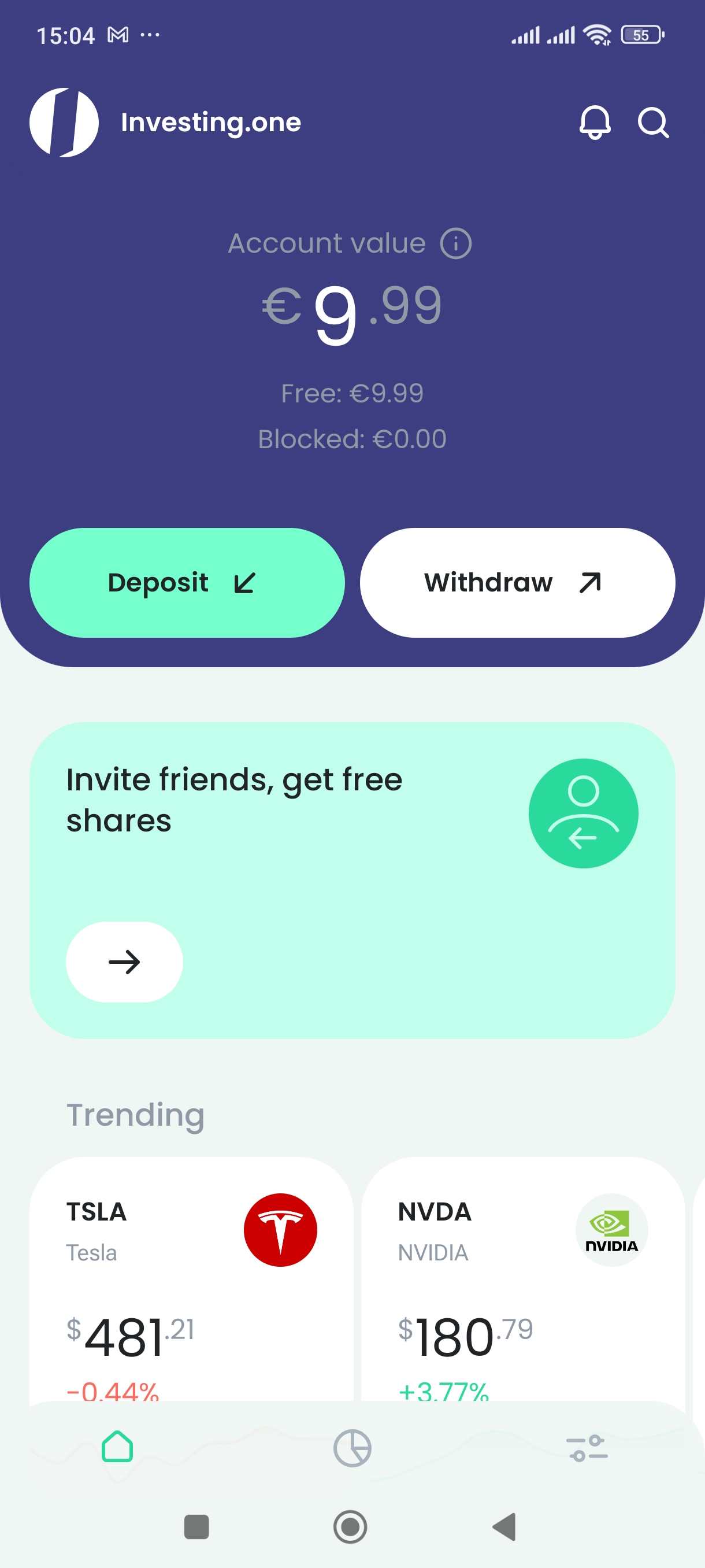
Task: Open the NVDA NVIDIA stock card
Action: (522, 1278)
